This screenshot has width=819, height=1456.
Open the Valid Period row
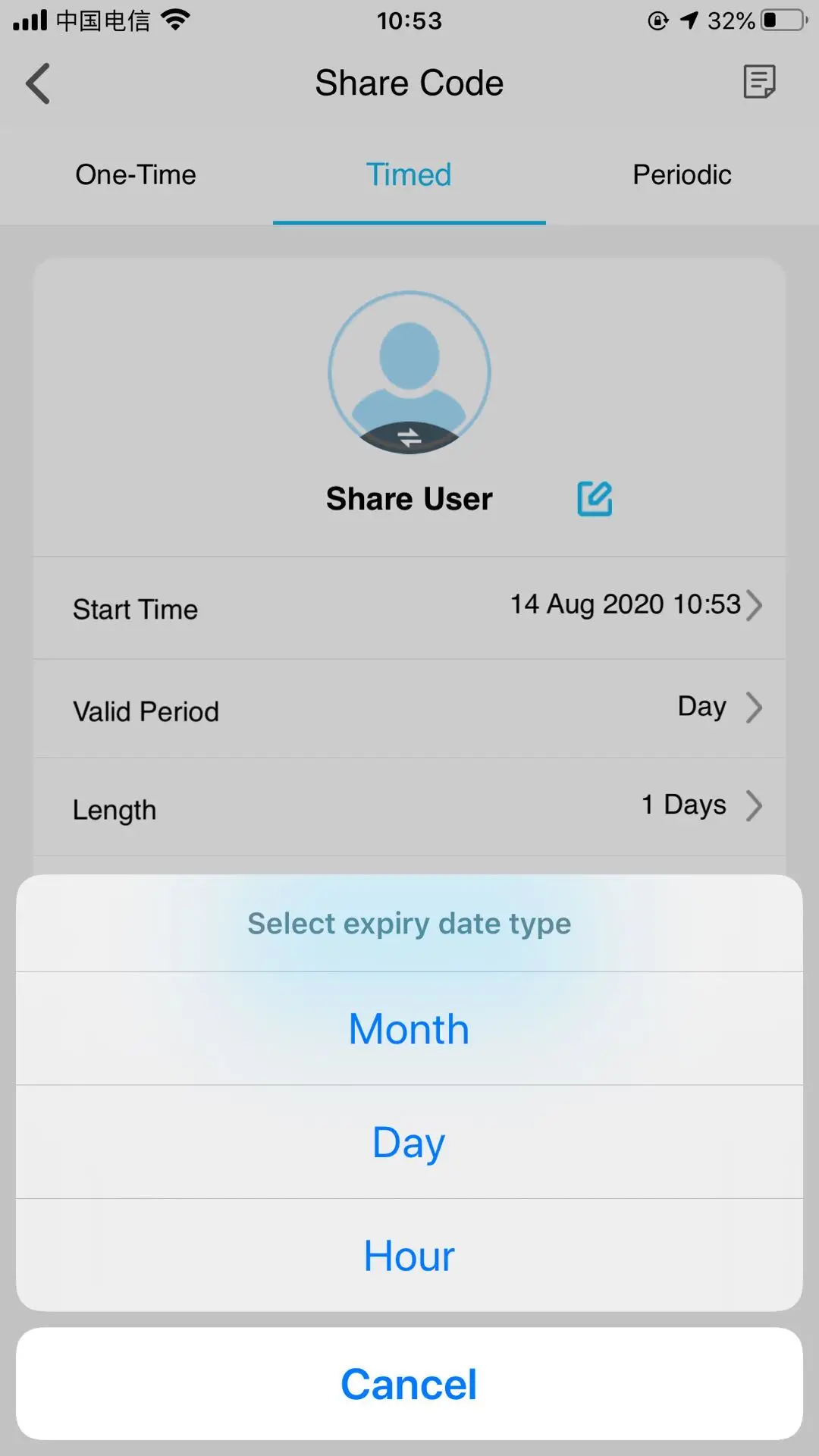point(409,709)
